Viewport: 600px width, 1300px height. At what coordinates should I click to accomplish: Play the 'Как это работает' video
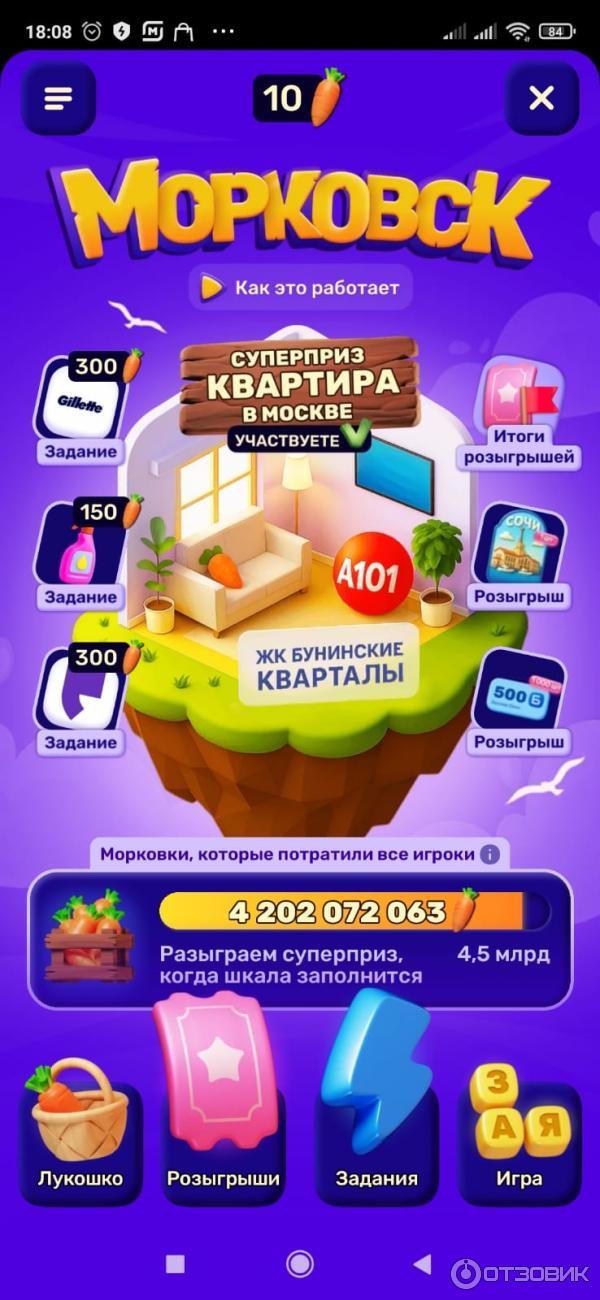[x=301, y=288]
